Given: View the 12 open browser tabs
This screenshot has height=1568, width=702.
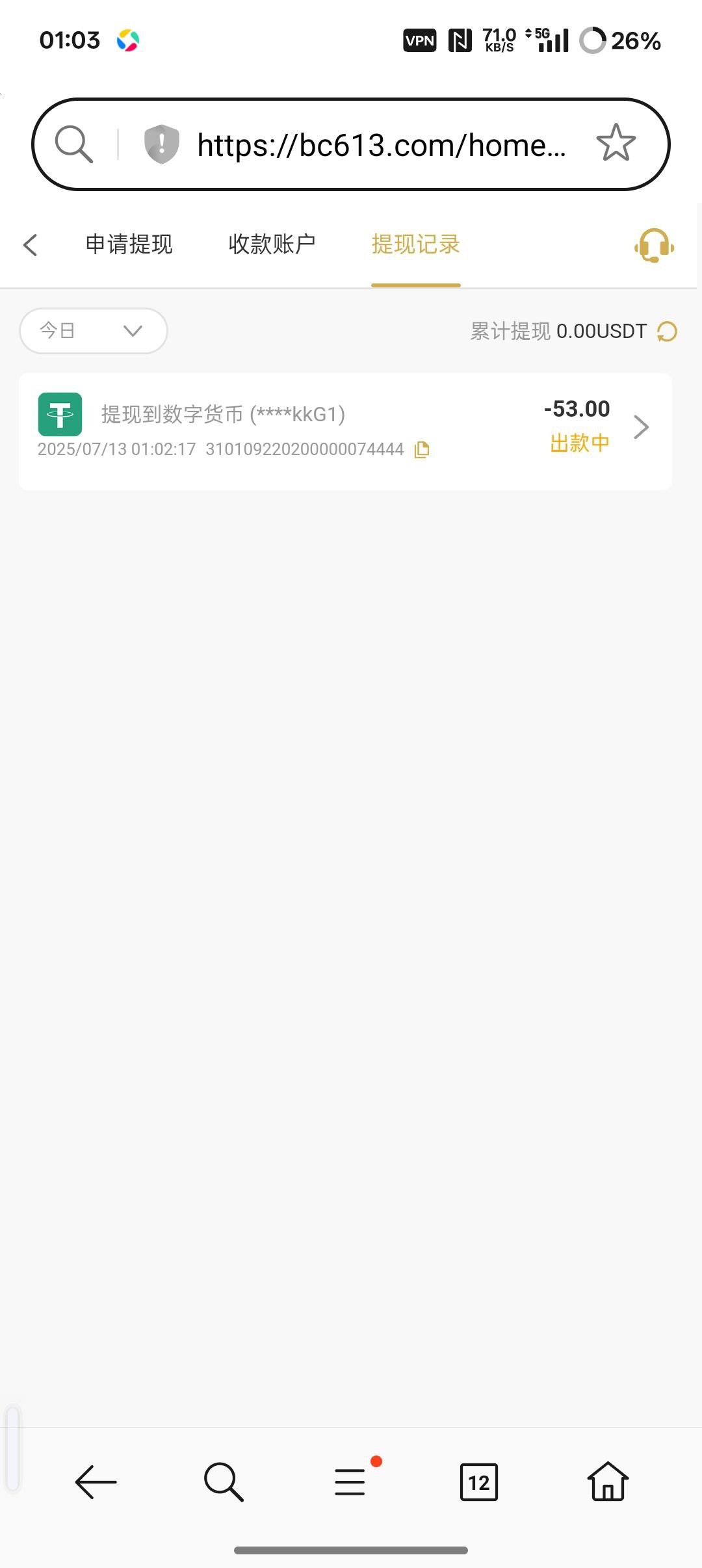Looking at the screenshot, I should [x=478, y=1482].
